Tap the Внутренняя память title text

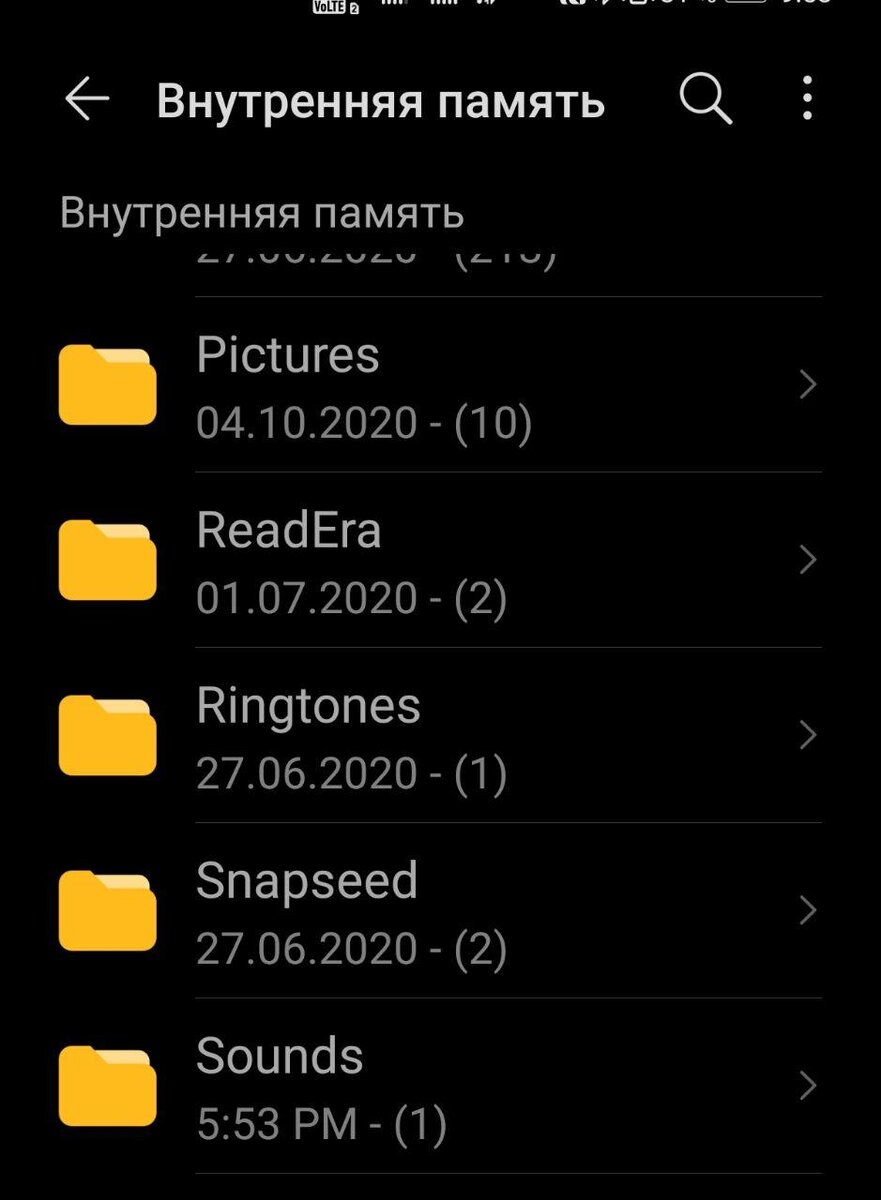tap(380, 99)
